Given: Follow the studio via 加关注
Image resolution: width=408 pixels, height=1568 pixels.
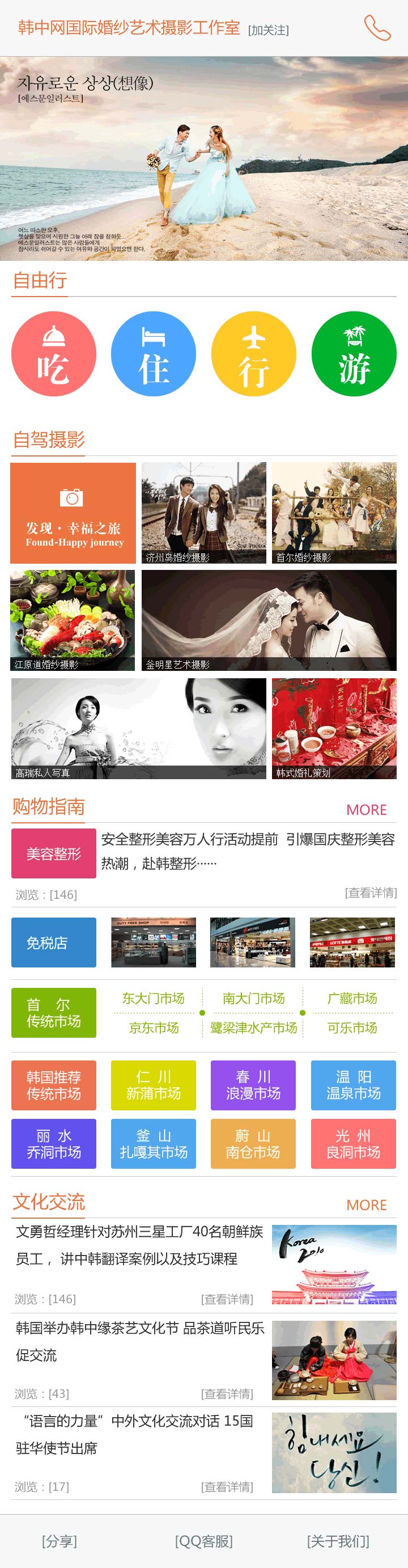Looking at the screenshot, I should click(x=268, y=30).
